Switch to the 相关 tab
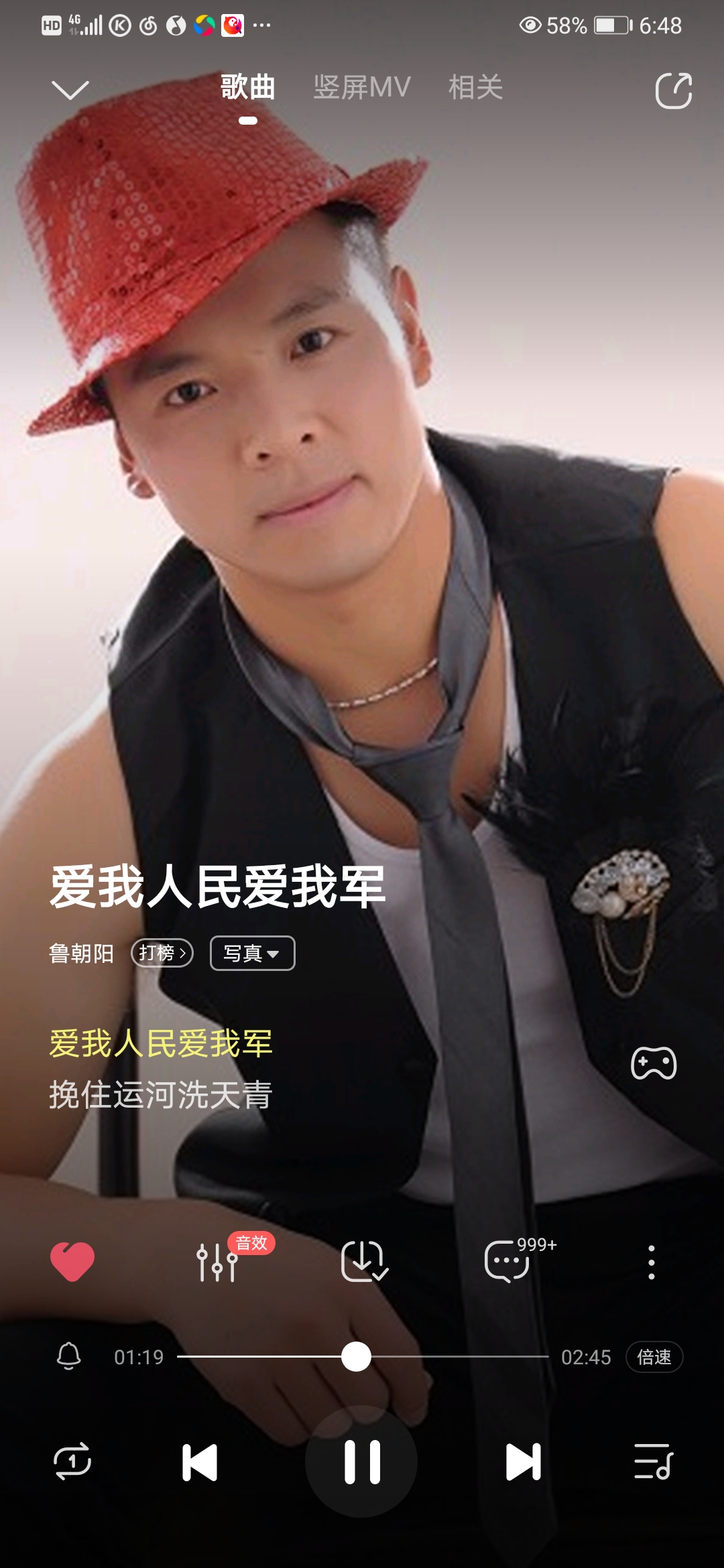This screenshot has height=1568, width=724. [475, 87]
